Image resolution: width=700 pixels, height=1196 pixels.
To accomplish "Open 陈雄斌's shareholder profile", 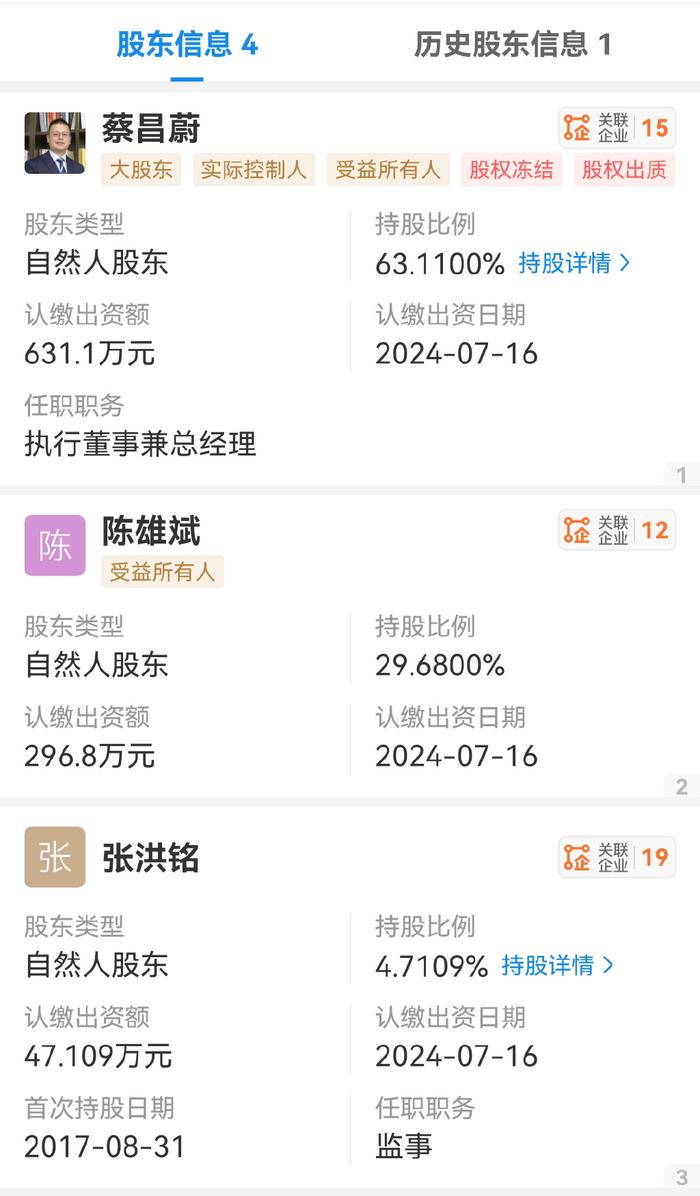I will (151, 531).
